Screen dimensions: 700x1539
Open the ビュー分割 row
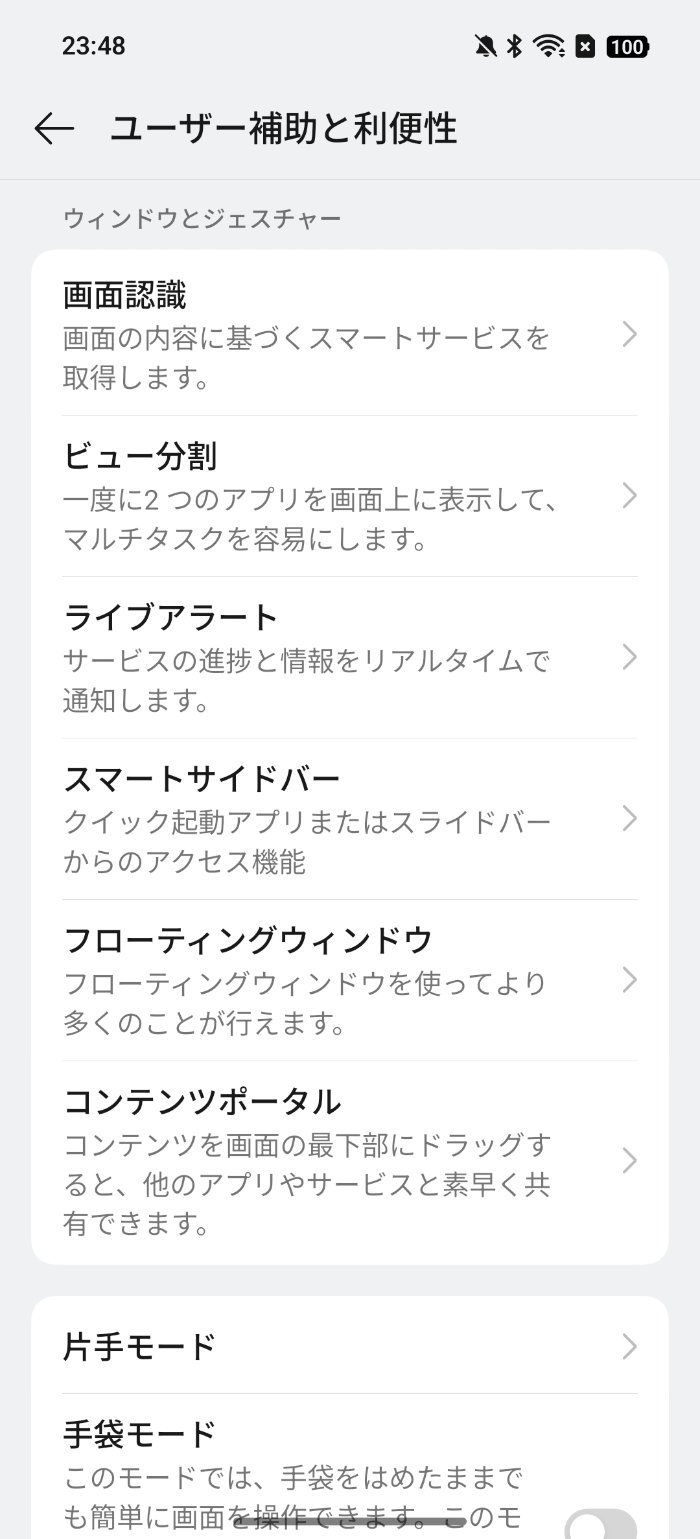coord(349,496)
